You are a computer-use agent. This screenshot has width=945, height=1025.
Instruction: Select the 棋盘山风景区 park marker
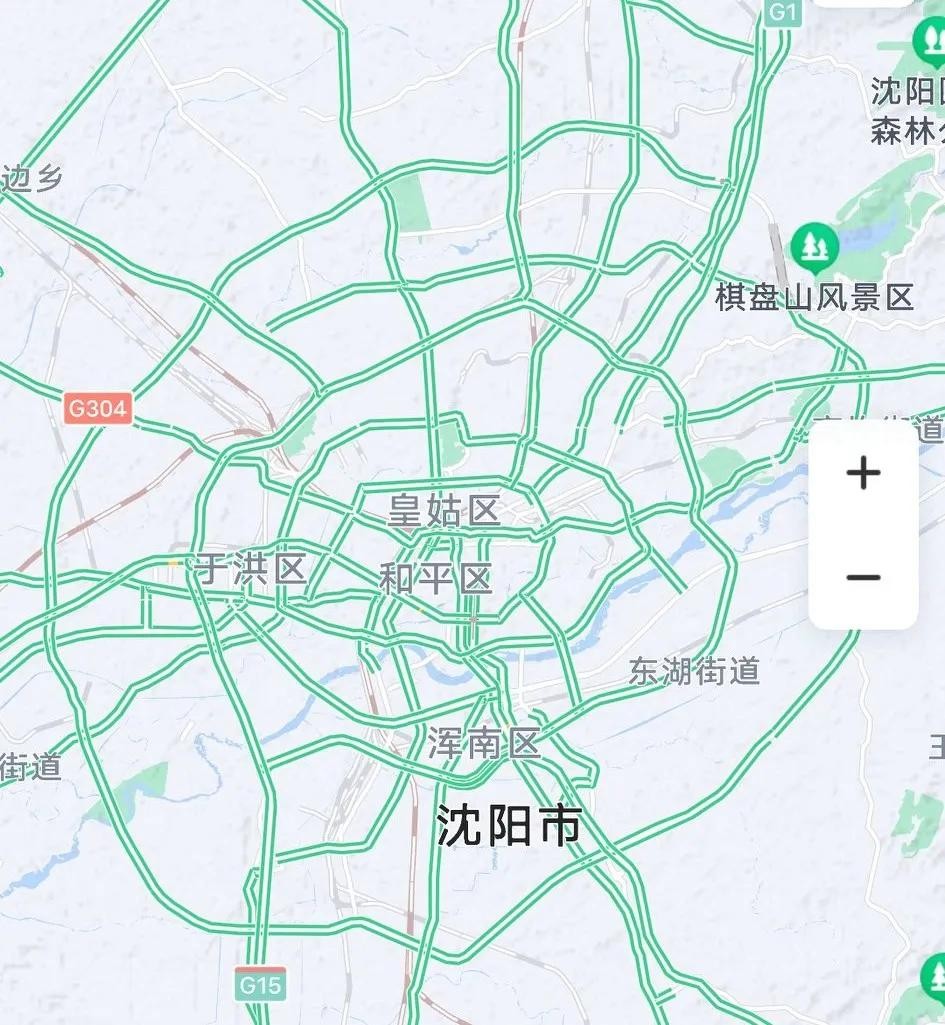(815, 246)
